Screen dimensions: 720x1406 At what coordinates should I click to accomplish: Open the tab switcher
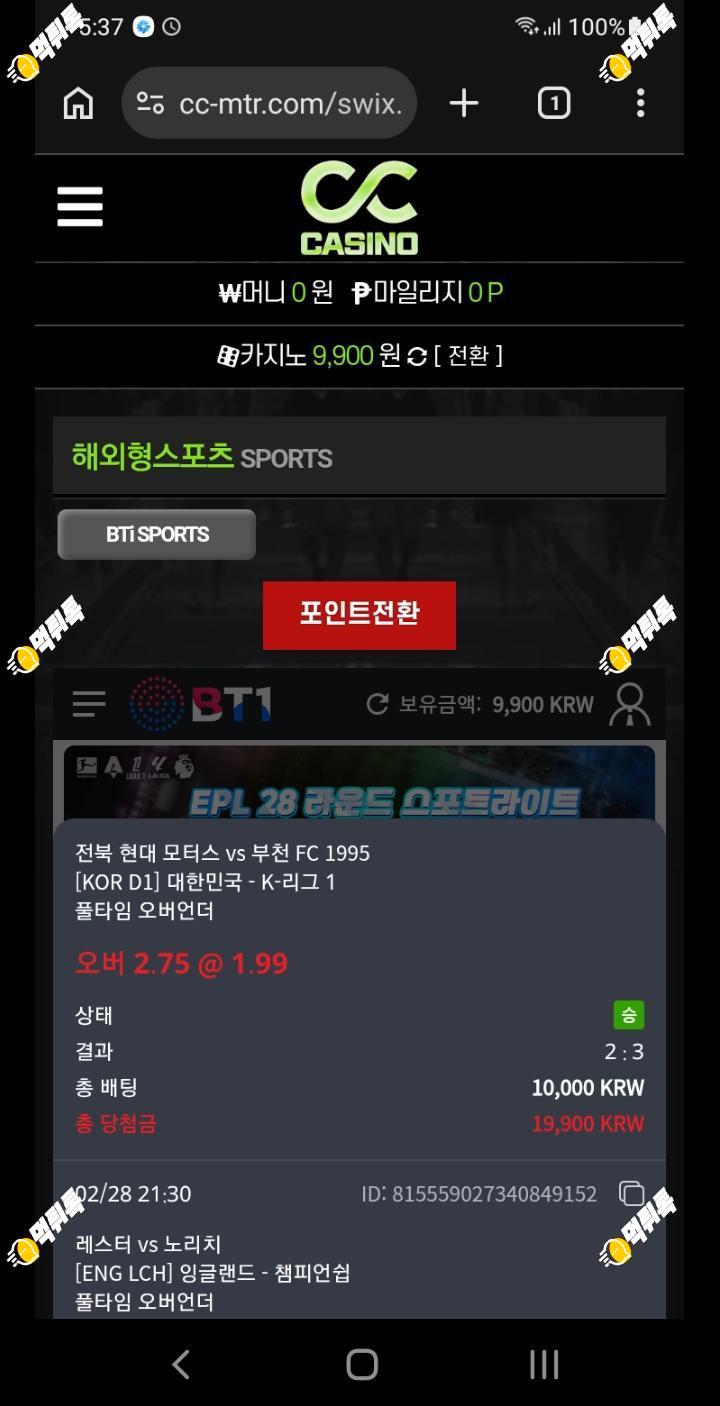pyautogui.click(x=554, y=103)
